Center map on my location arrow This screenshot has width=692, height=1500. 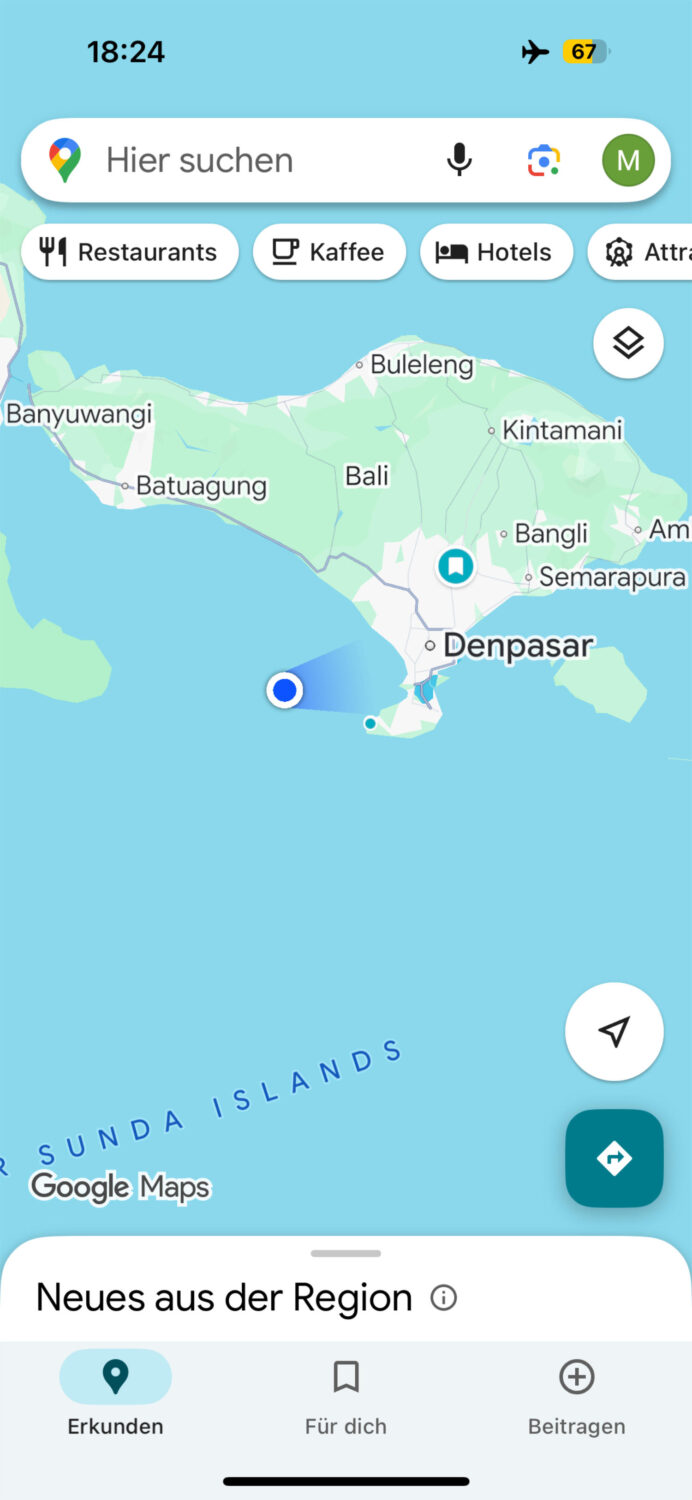[614, 1031]
